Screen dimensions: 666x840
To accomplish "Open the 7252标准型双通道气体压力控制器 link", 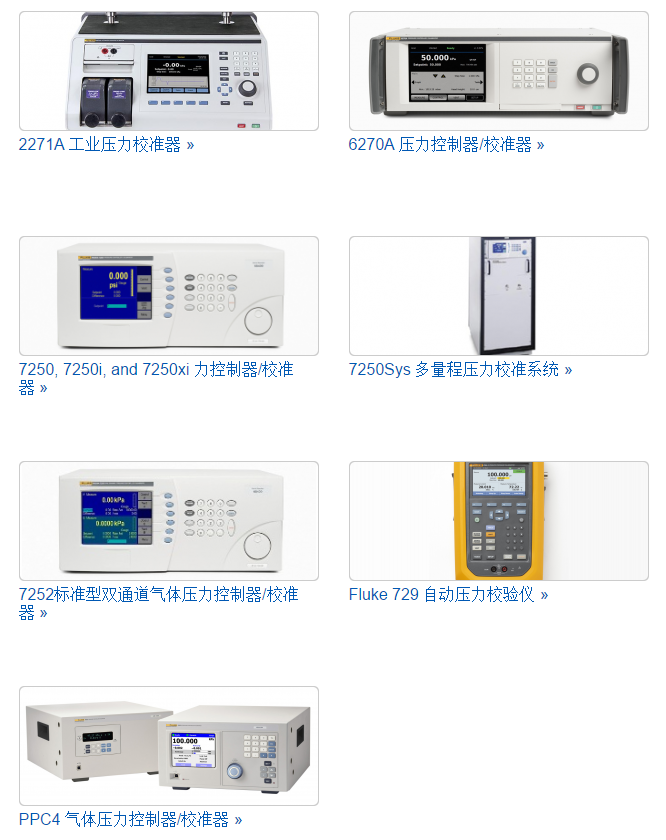I will coord(158,595).
